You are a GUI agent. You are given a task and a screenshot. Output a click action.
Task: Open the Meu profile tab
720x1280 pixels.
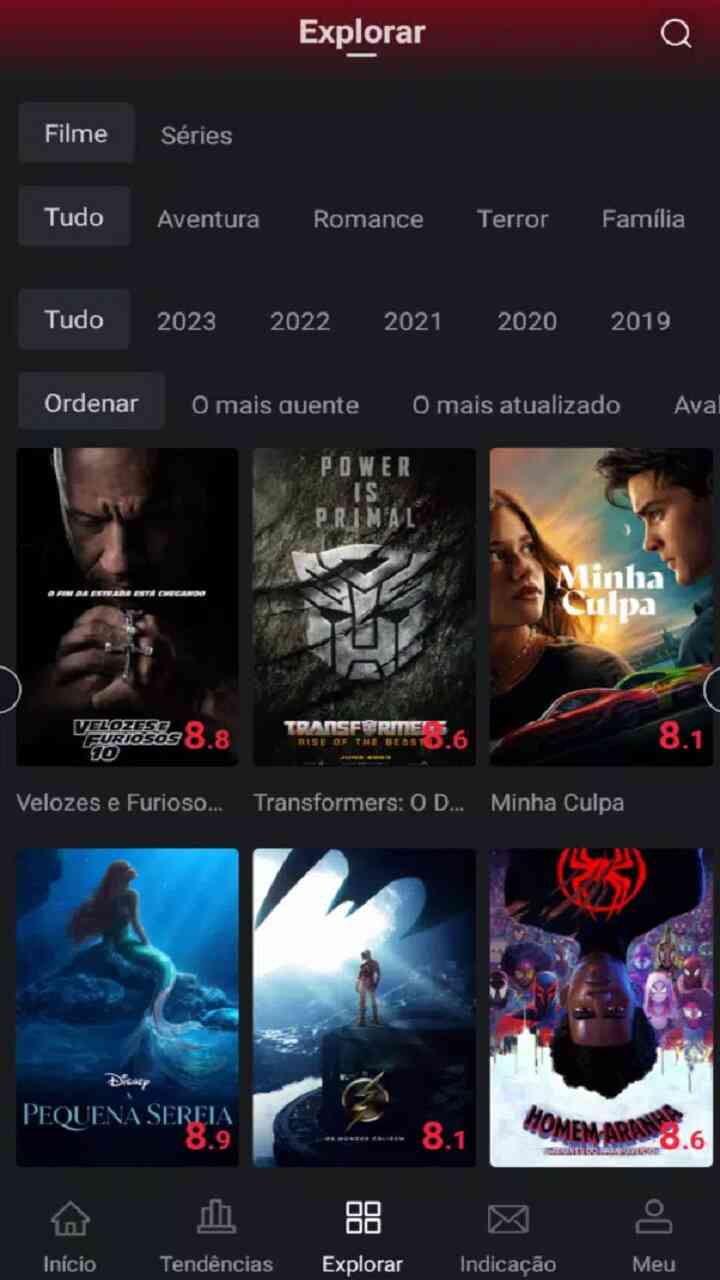(x=654, y=1236)
